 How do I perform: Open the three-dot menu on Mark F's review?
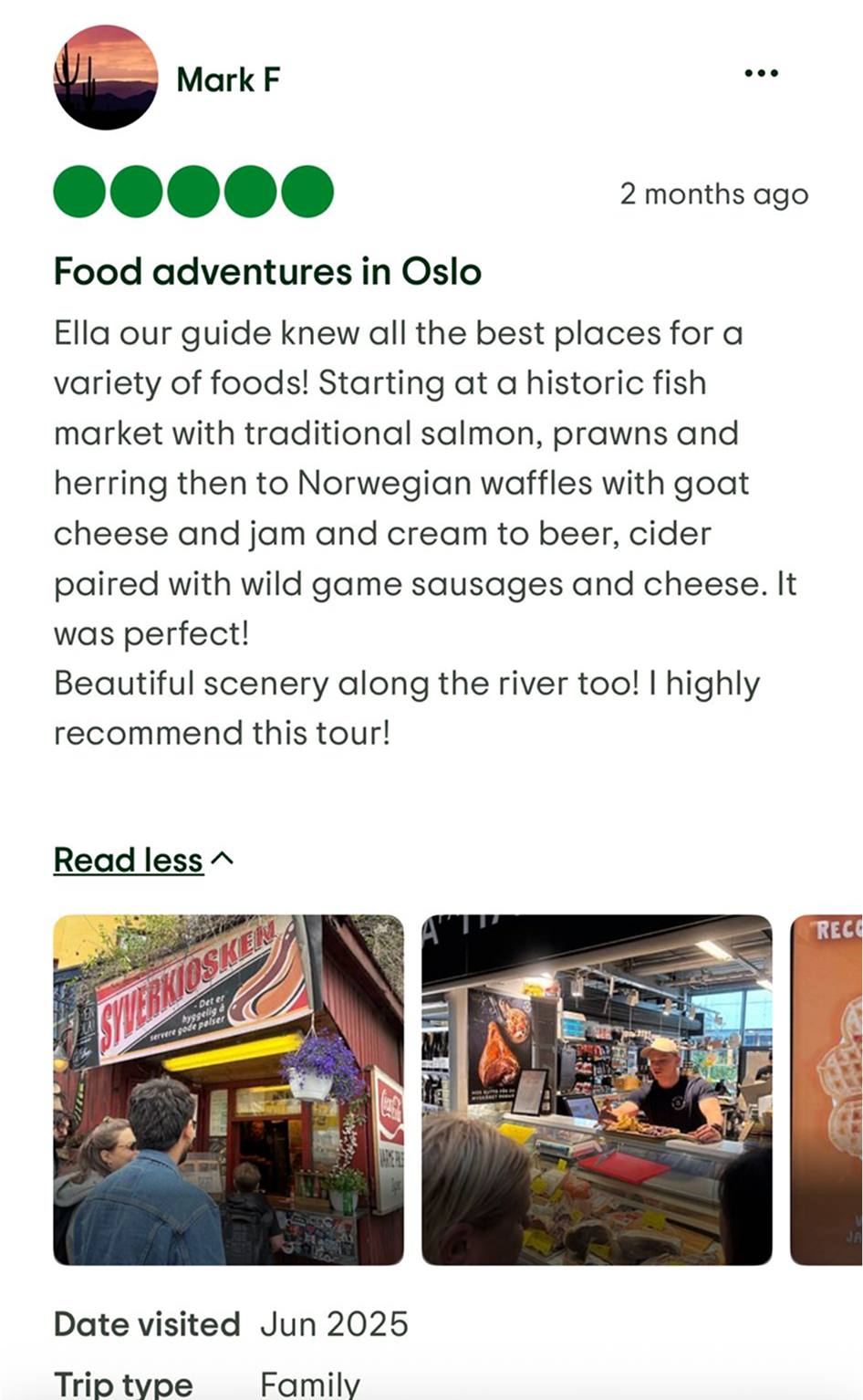tap(761, 73)
